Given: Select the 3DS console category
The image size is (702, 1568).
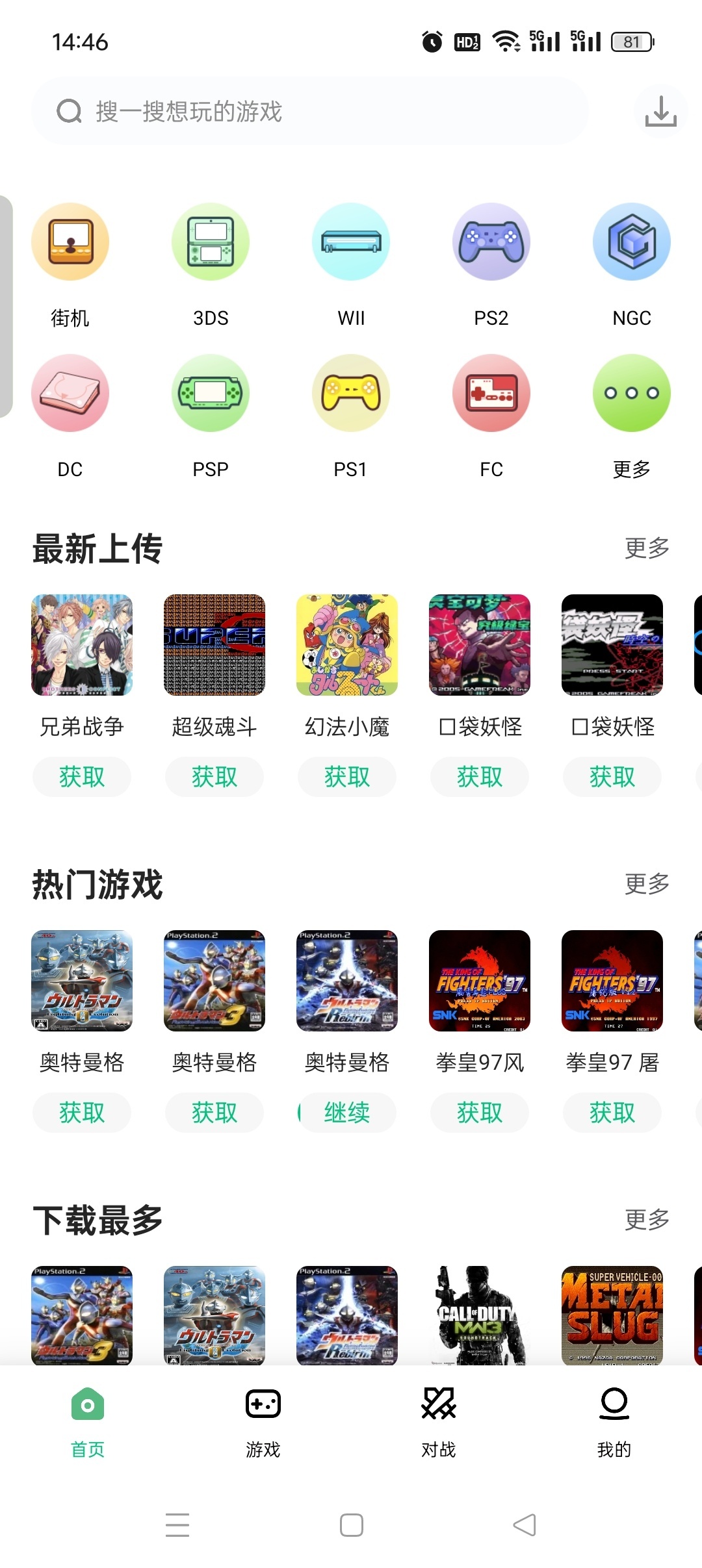Looking at the screenshot, I should point(210,242).
